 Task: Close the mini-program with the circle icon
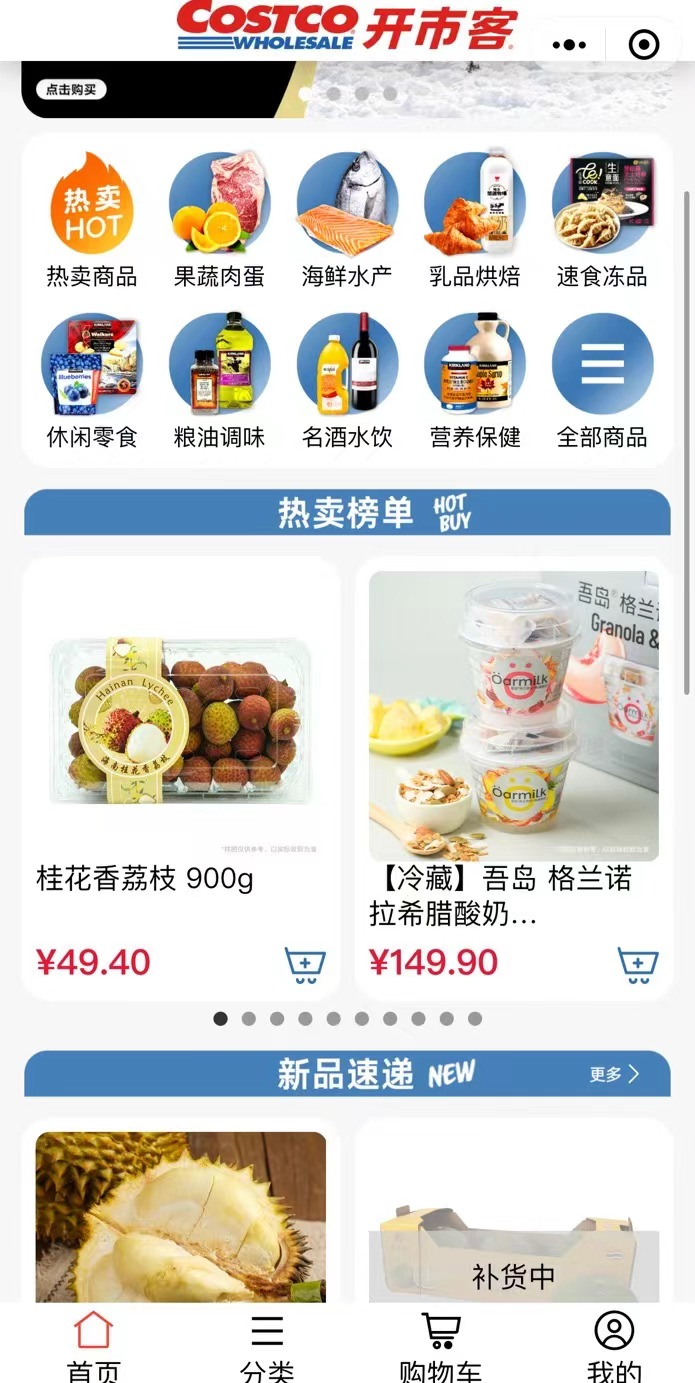(x=643, y=45)
